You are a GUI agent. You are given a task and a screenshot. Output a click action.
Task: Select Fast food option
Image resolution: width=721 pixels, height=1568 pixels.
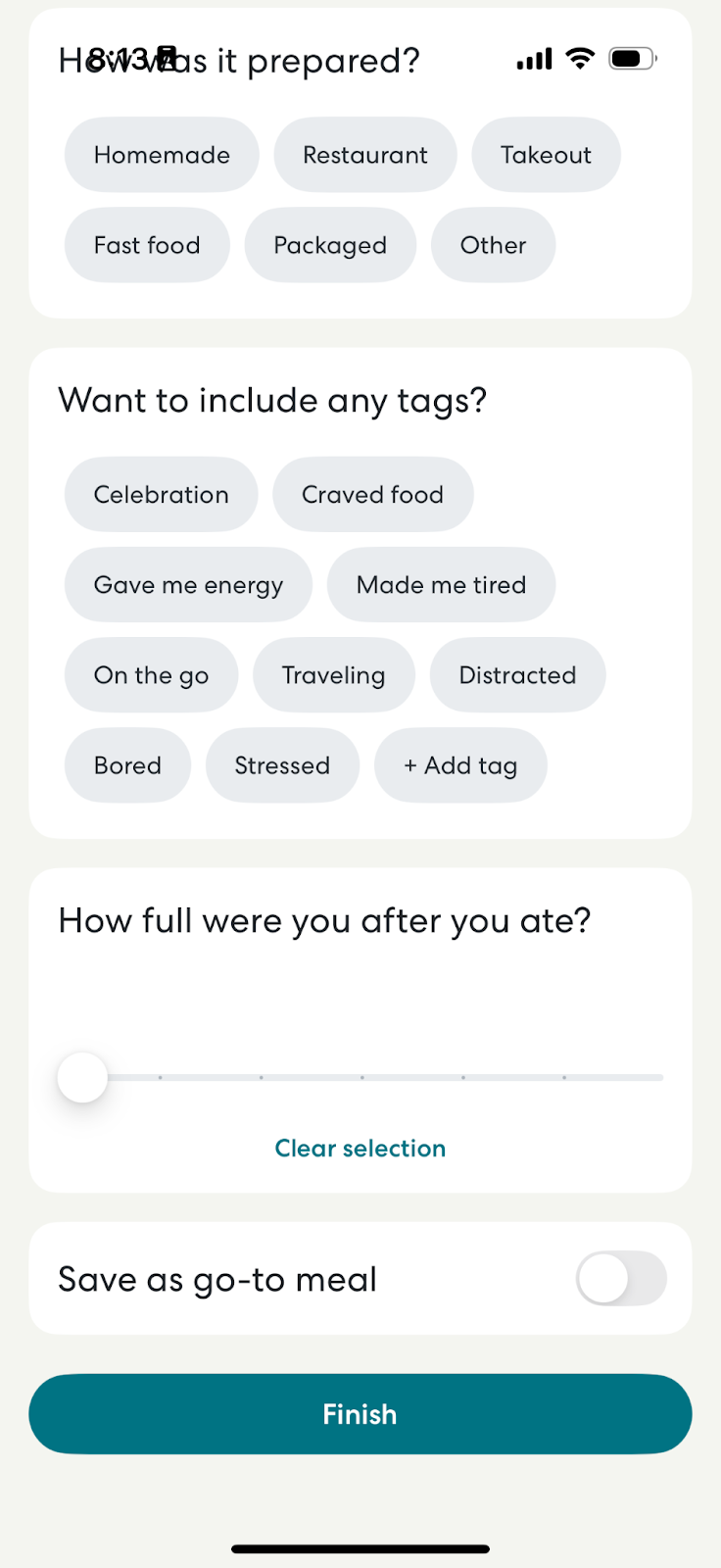tap(147, 245)
